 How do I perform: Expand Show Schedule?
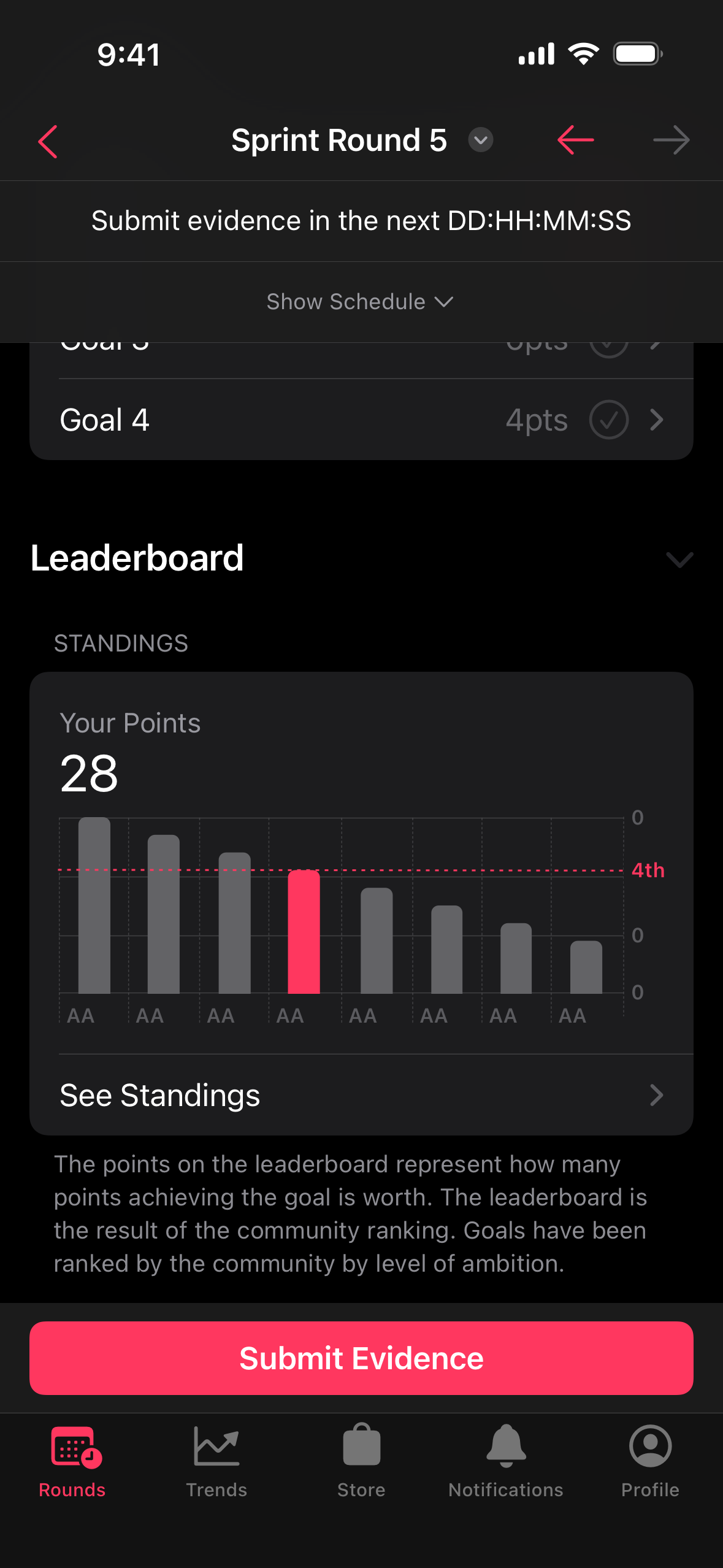(x=361, y=302)
